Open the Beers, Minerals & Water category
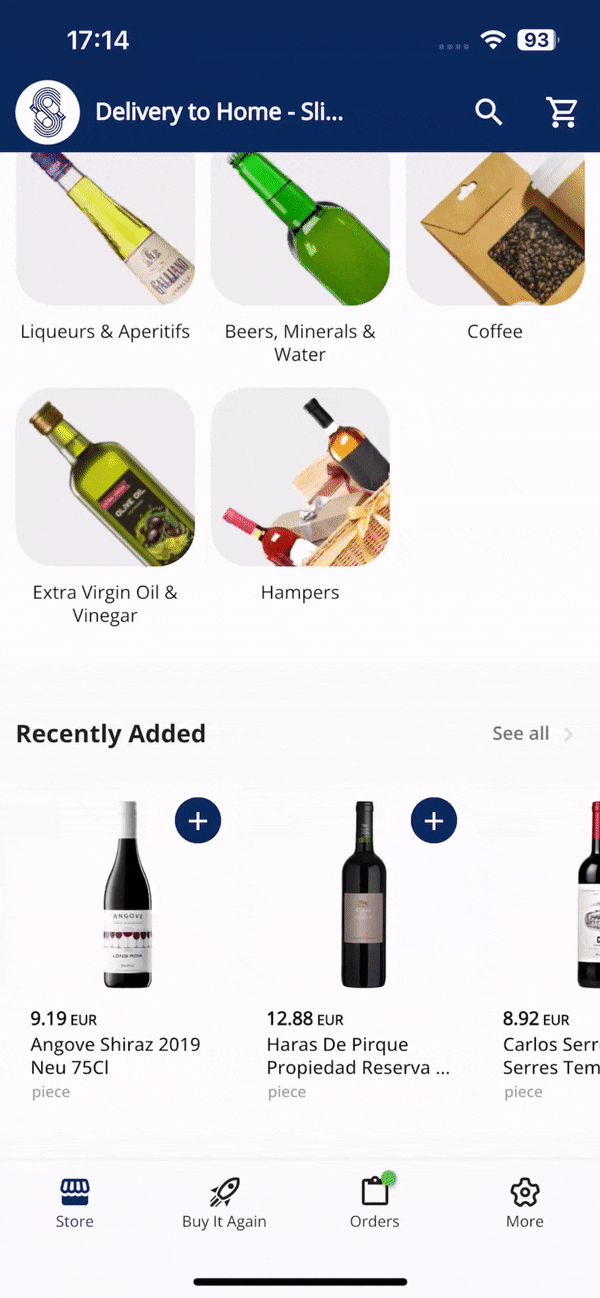This screenshot has height=1298, width=600. click(x=300, y=231)
